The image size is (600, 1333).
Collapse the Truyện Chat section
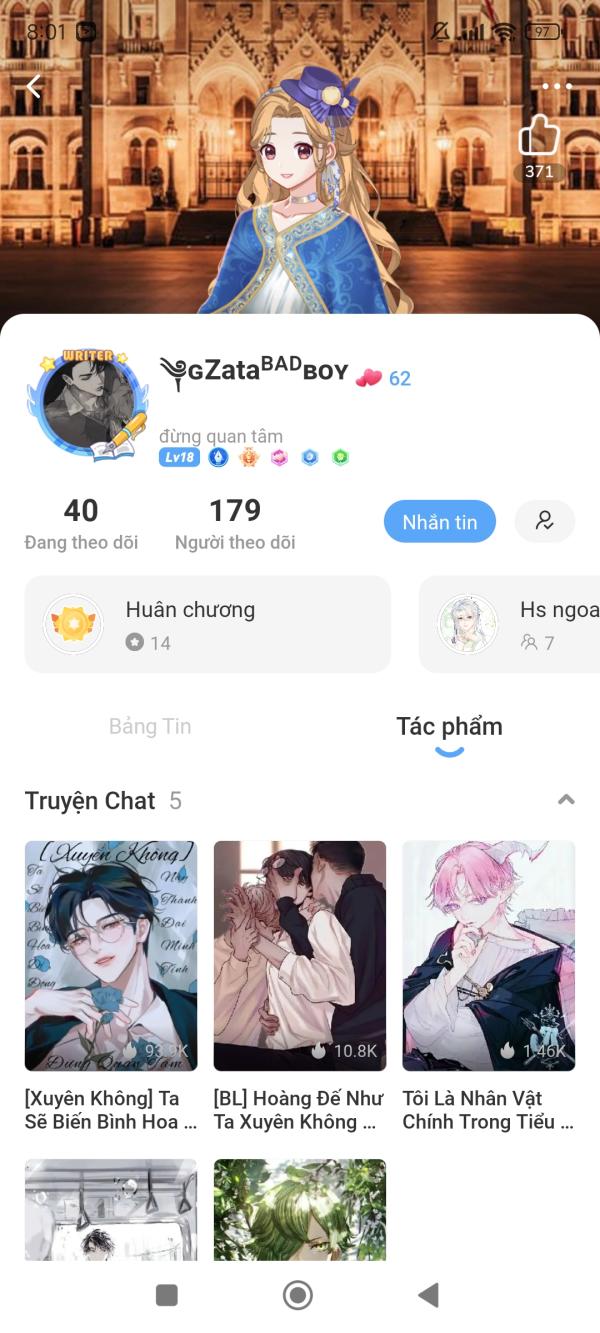coord(566,800)
